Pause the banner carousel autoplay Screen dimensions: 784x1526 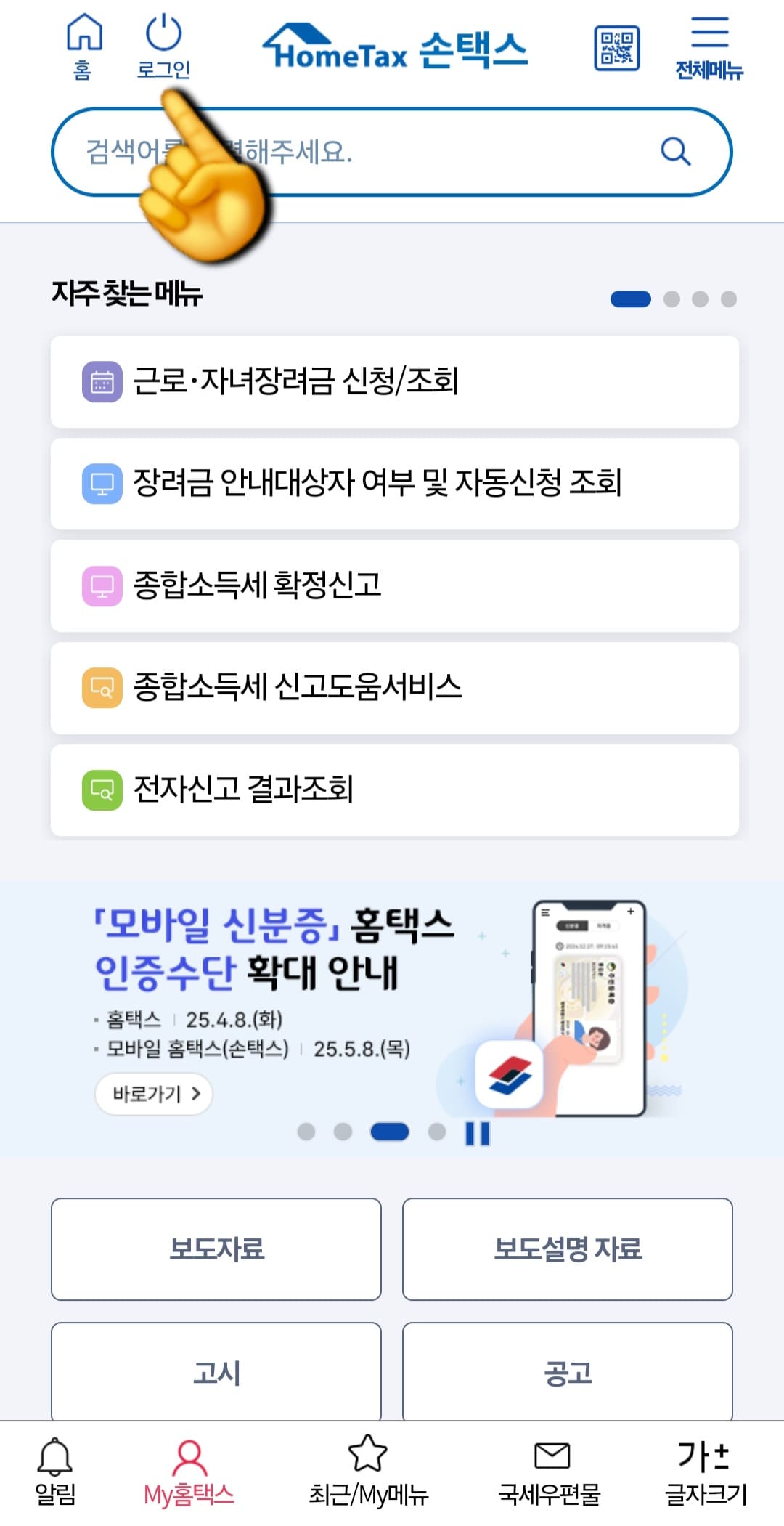point(475,1132)
